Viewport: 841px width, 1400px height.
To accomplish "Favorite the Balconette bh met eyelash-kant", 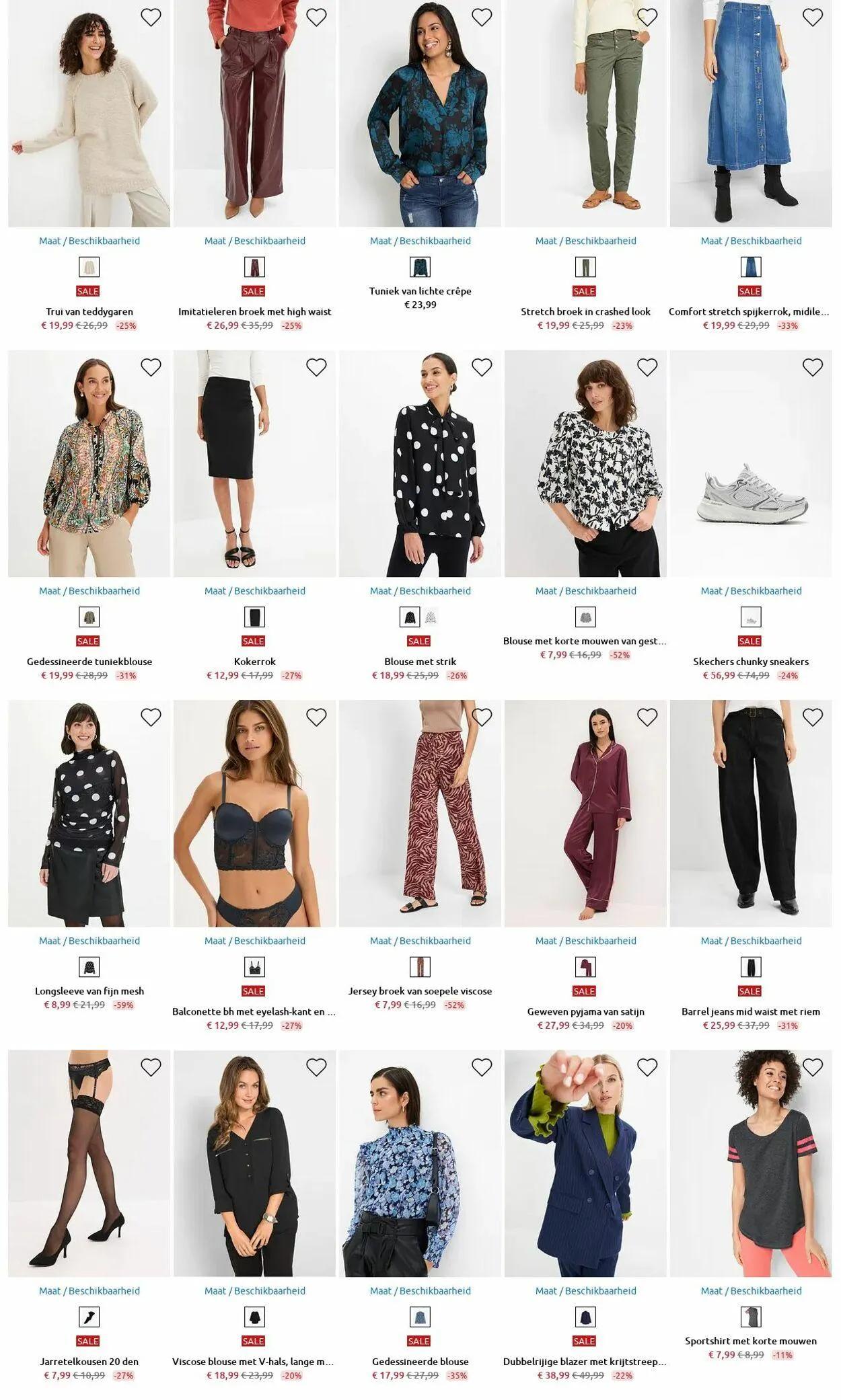I will click(316, 717).
